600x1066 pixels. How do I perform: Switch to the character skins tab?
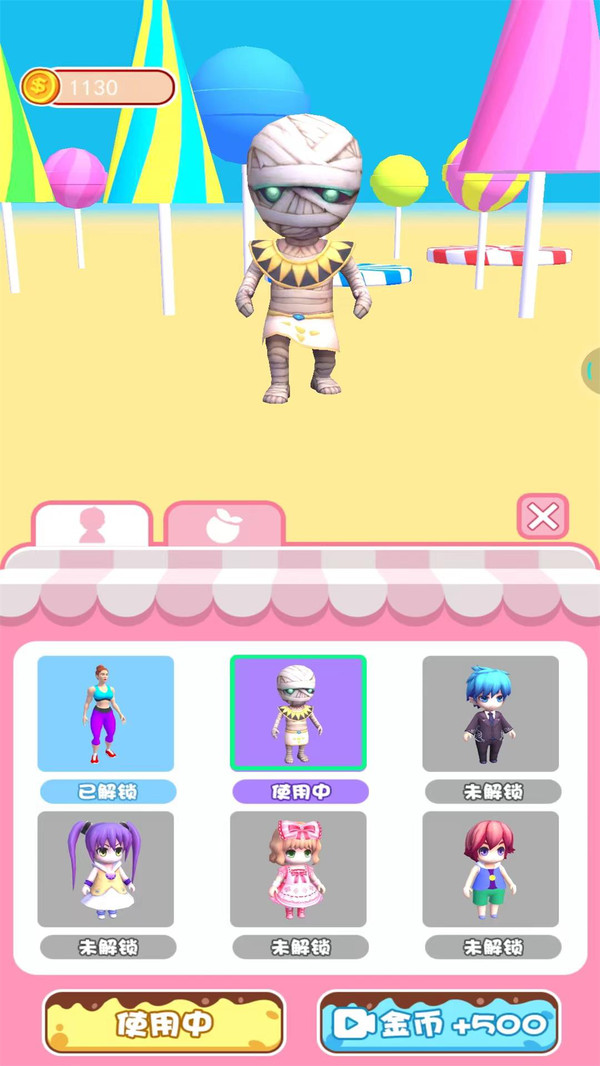92,525
